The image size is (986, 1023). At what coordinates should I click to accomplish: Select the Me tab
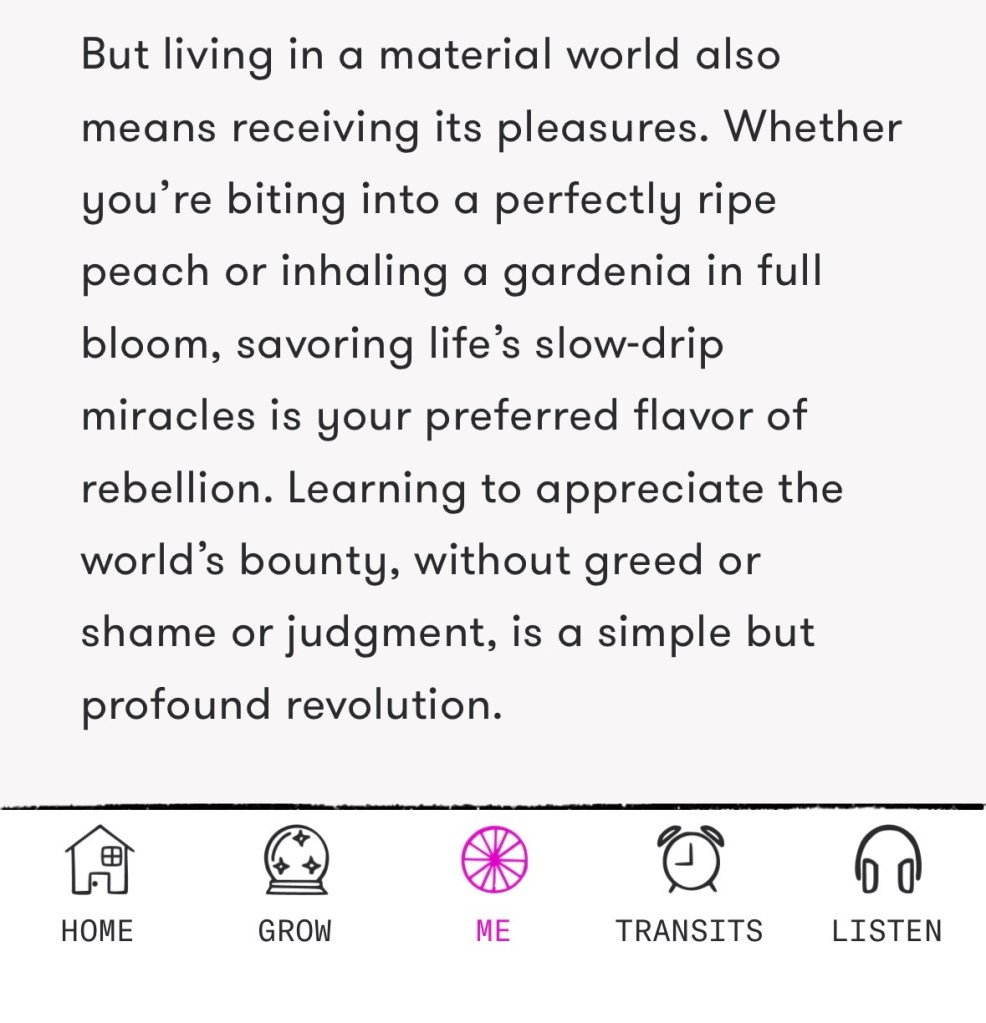tap(493, 883)
